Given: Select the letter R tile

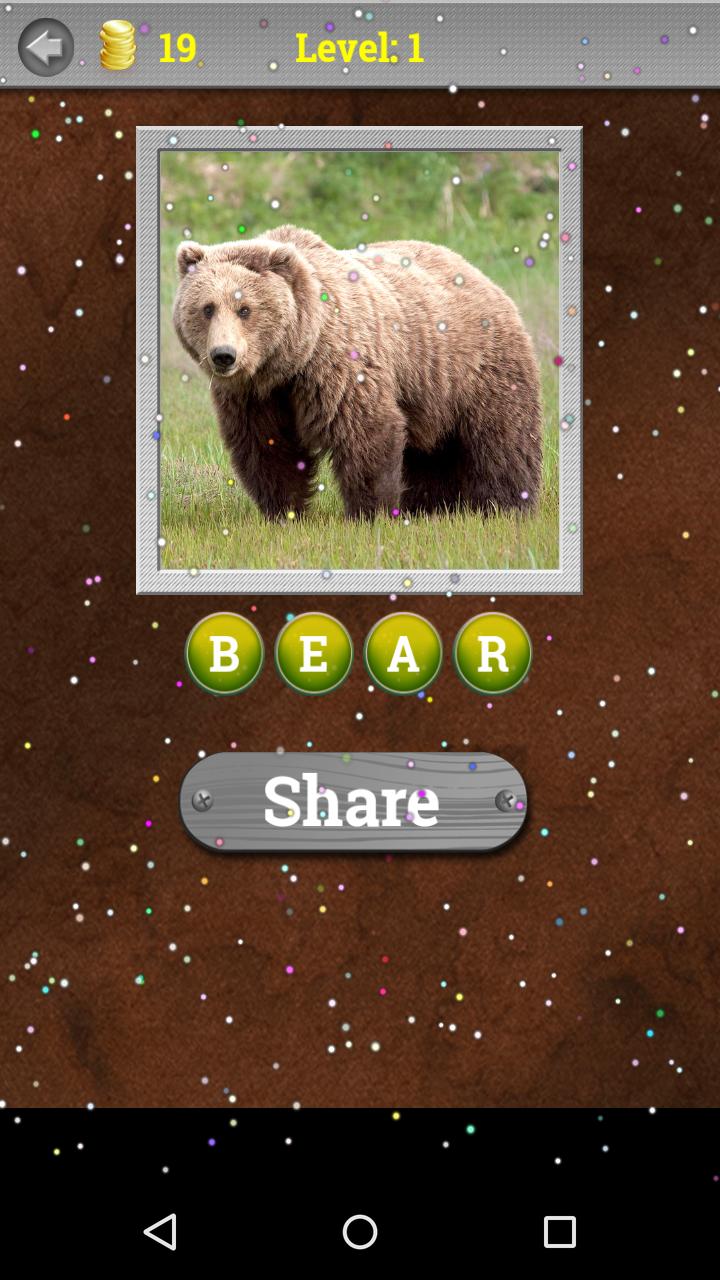Looking at the screenshot, I should [492, 653].
